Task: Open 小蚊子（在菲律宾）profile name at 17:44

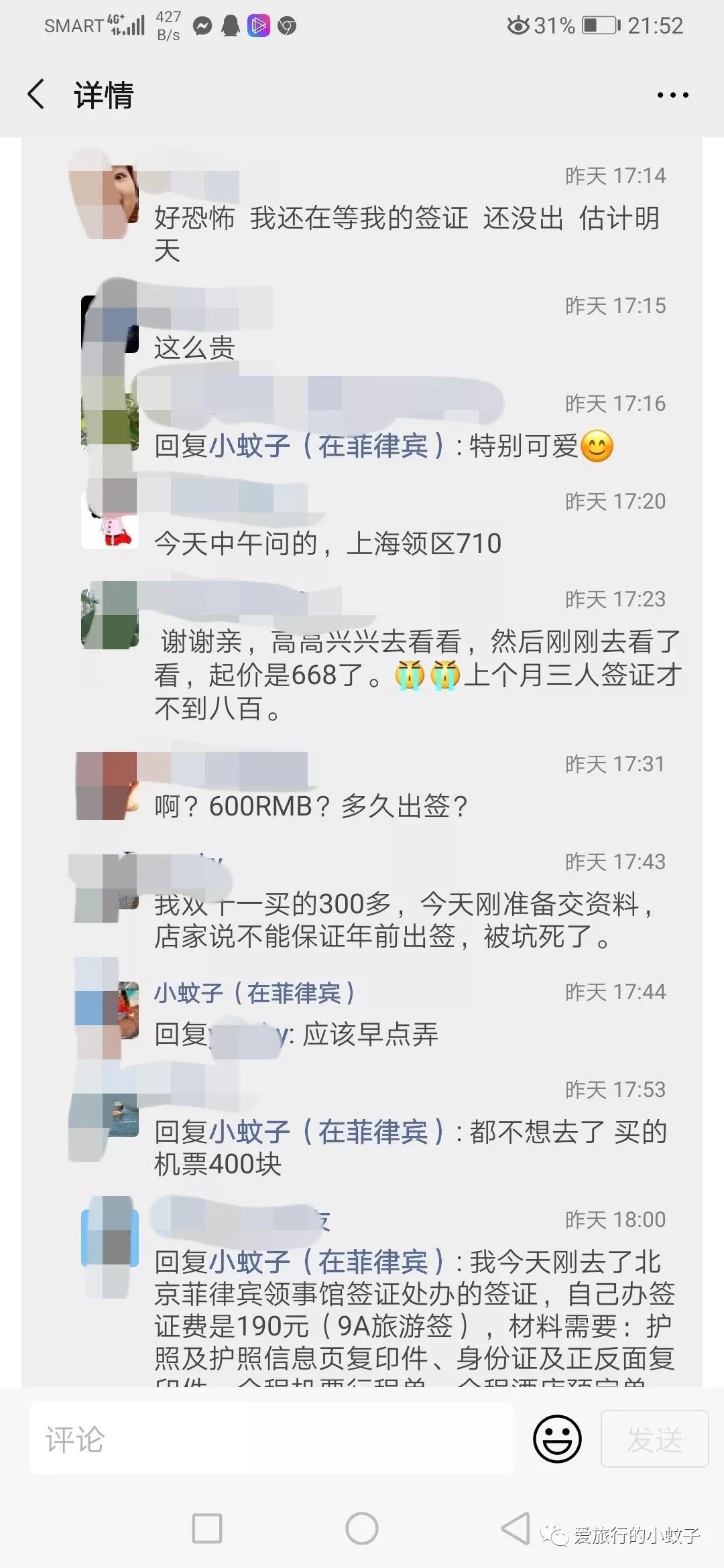Action: click(x=255, y=992)
